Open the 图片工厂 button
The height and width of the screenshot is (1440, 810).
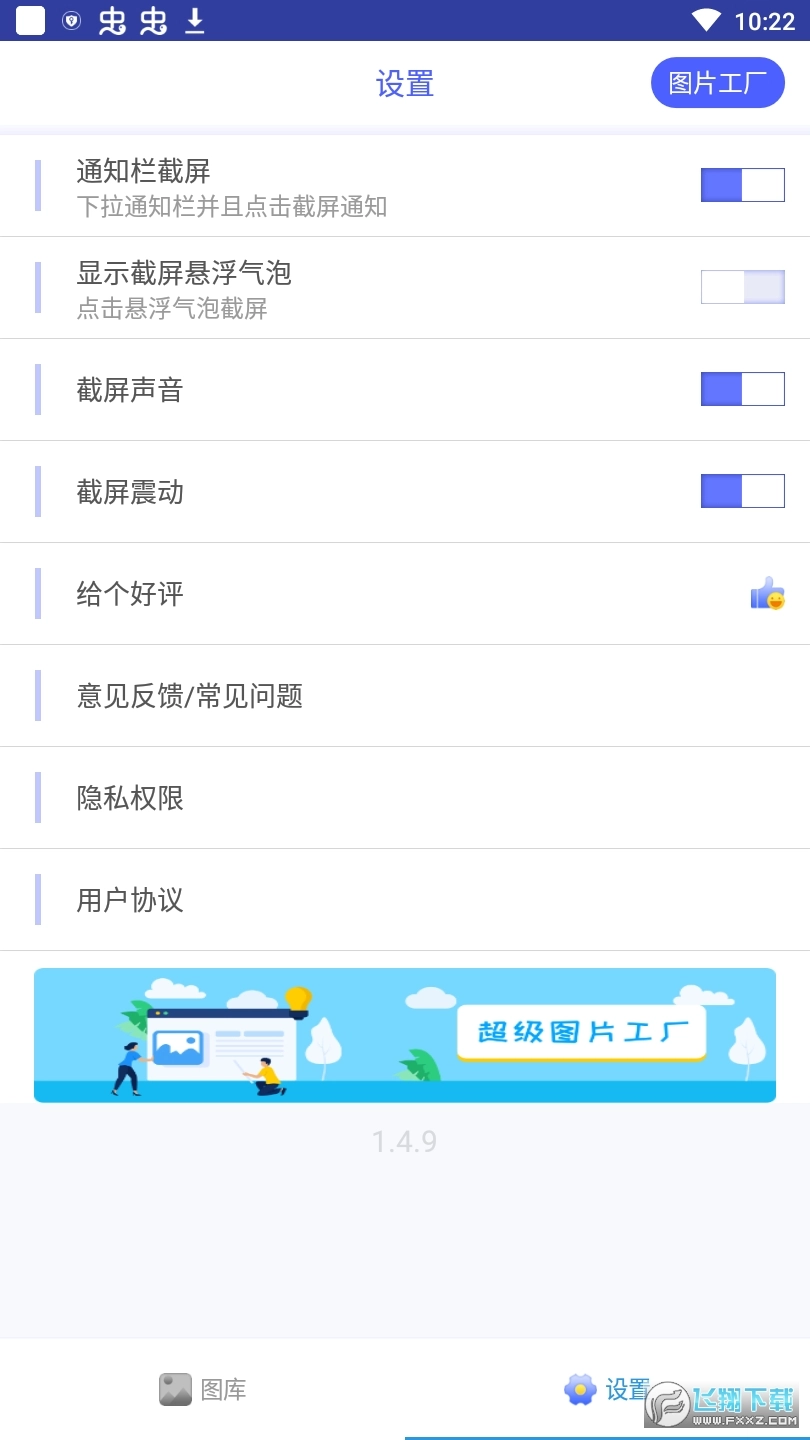tap(717, 83)
